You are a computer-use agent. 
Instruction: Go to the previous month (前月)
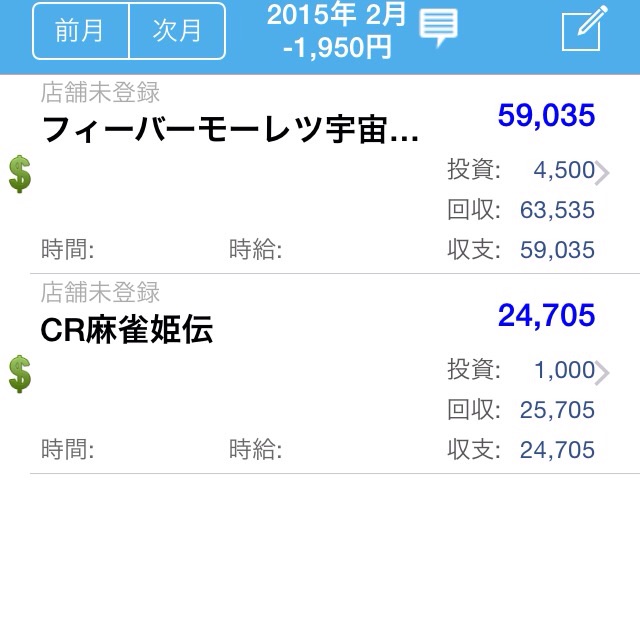coord(81,31)
